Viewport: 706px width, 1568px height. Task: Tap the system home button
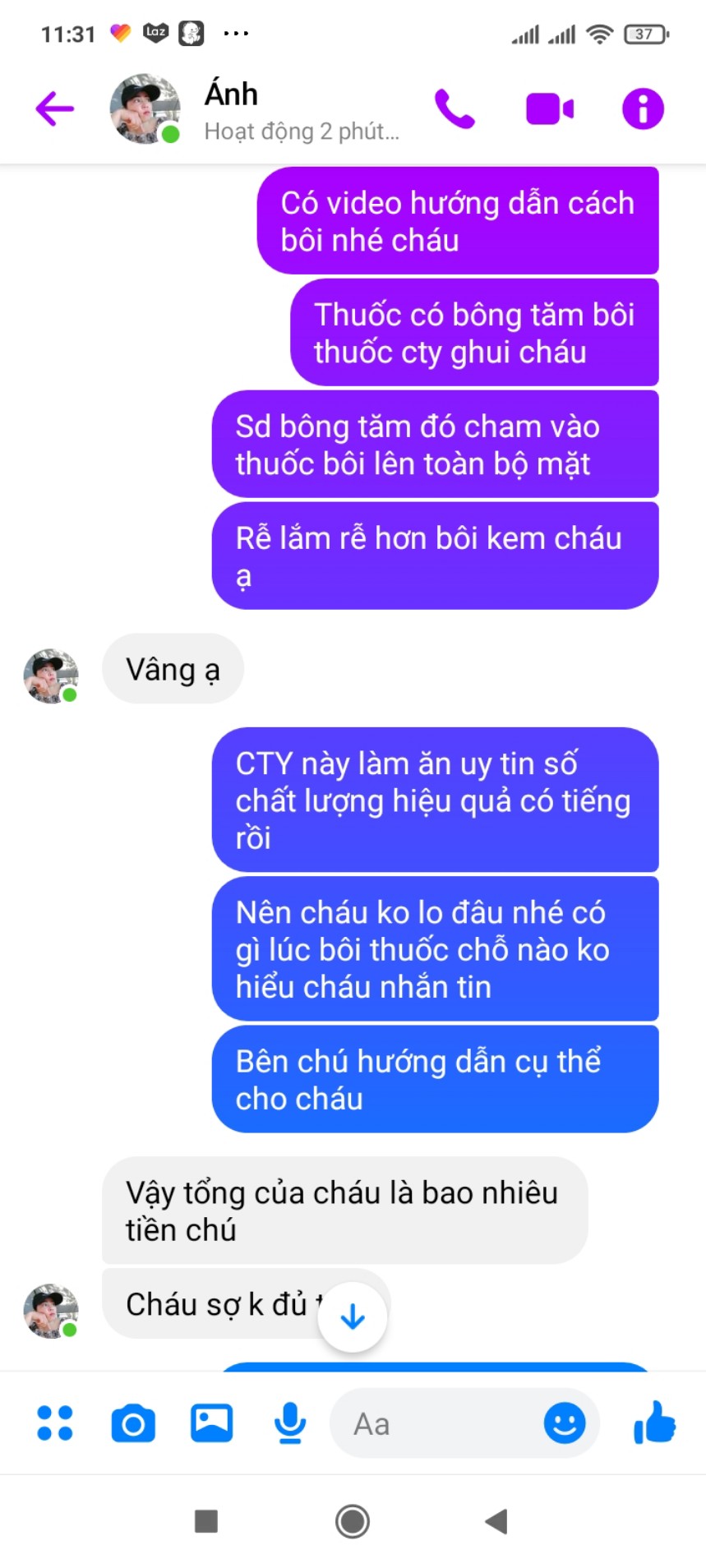pyautogui.click(x=353, y=1521)
